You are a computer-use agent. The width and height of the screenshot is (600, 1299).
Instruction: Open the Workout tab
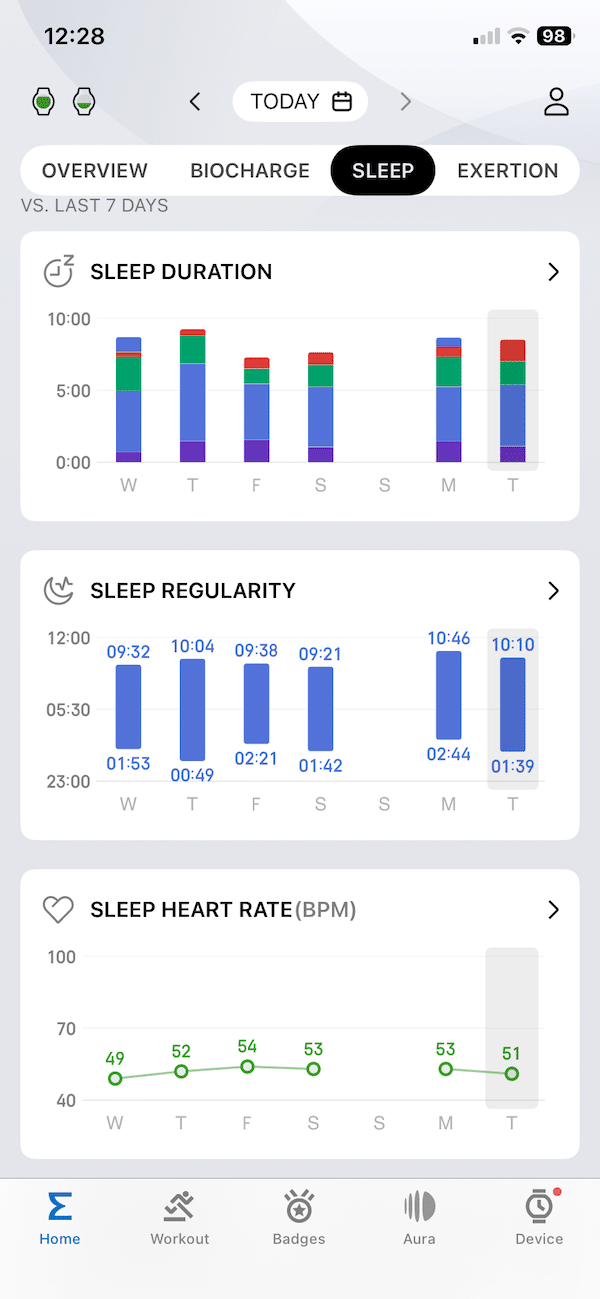pos(180,1218)
